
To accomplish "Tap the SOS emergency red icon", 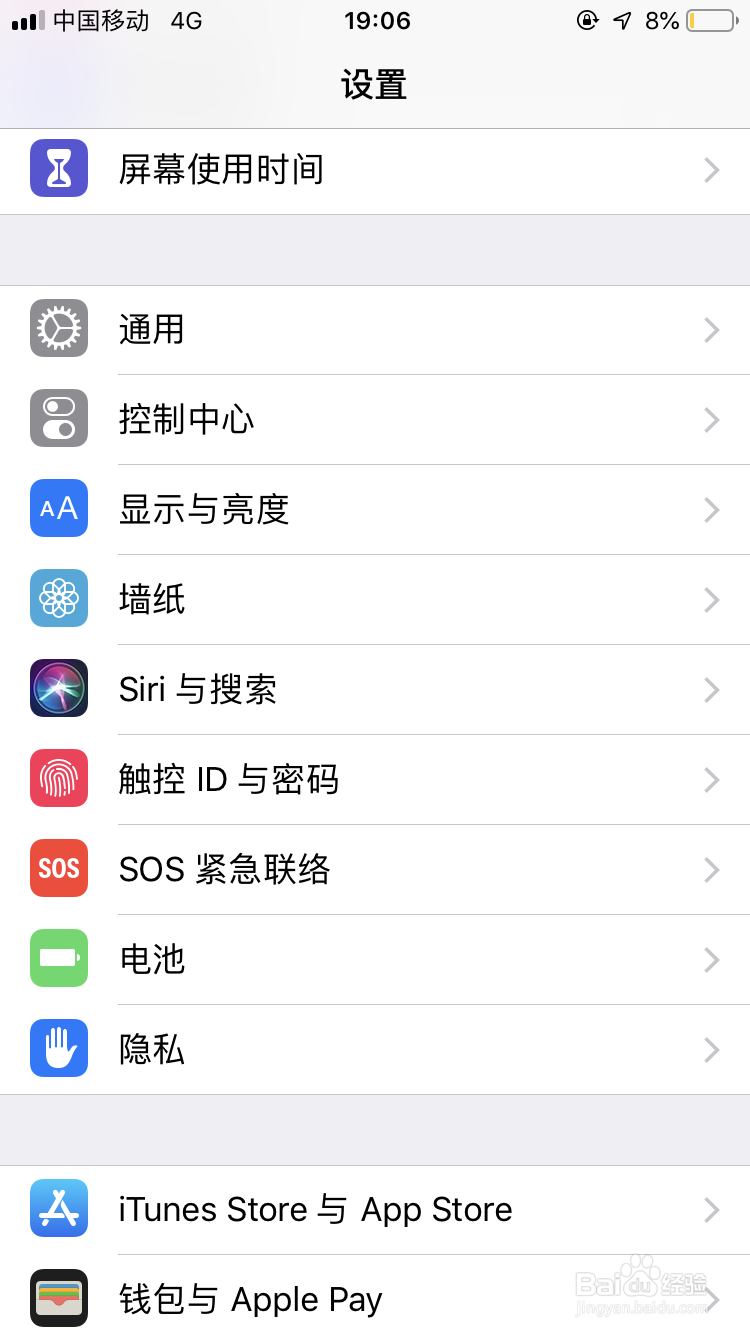I will tap(59, 868).
